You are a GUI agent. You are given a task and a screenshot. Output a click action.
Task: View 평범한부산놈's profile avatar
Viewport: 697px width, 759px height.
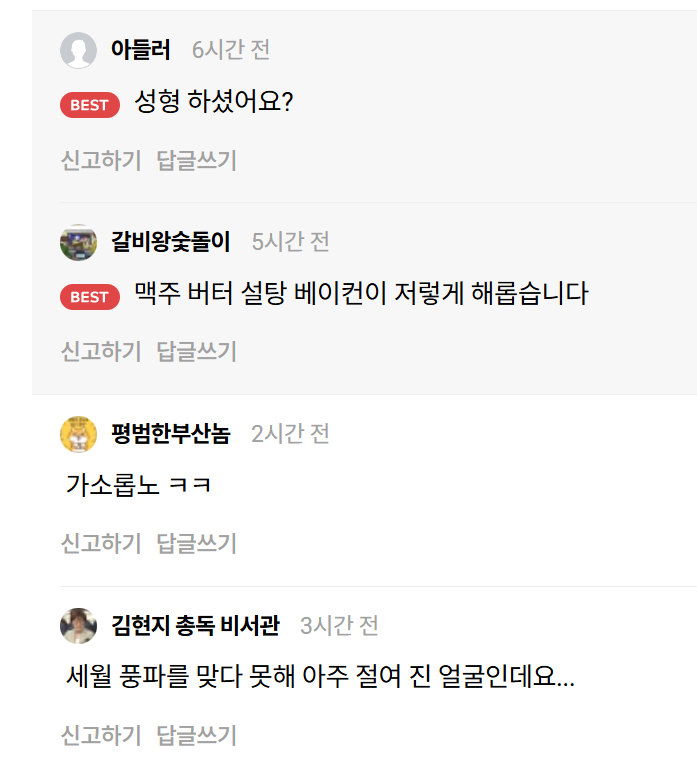78,434
